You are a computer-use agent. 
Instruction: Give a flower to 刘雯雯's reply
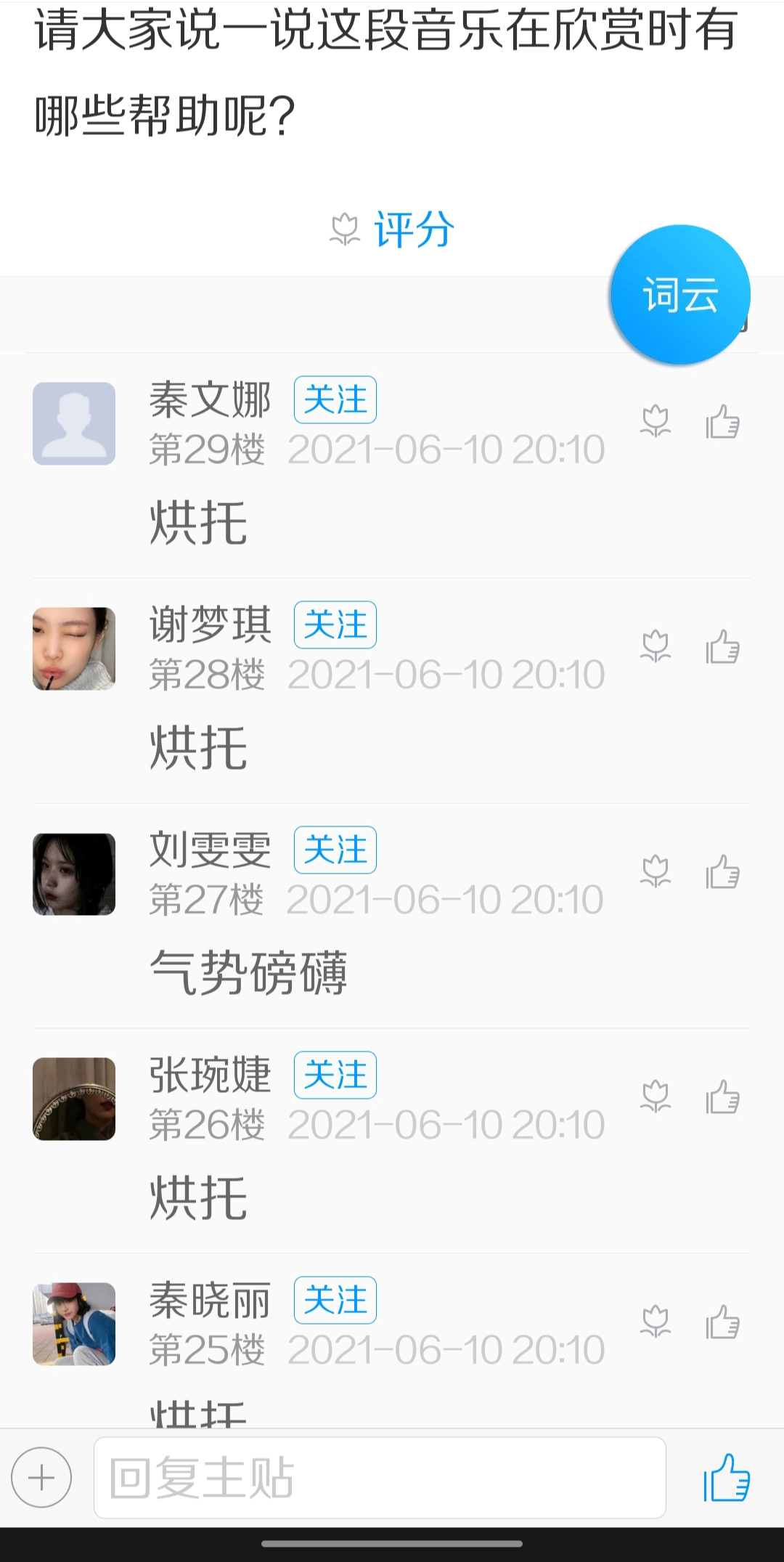coord(656,872)
